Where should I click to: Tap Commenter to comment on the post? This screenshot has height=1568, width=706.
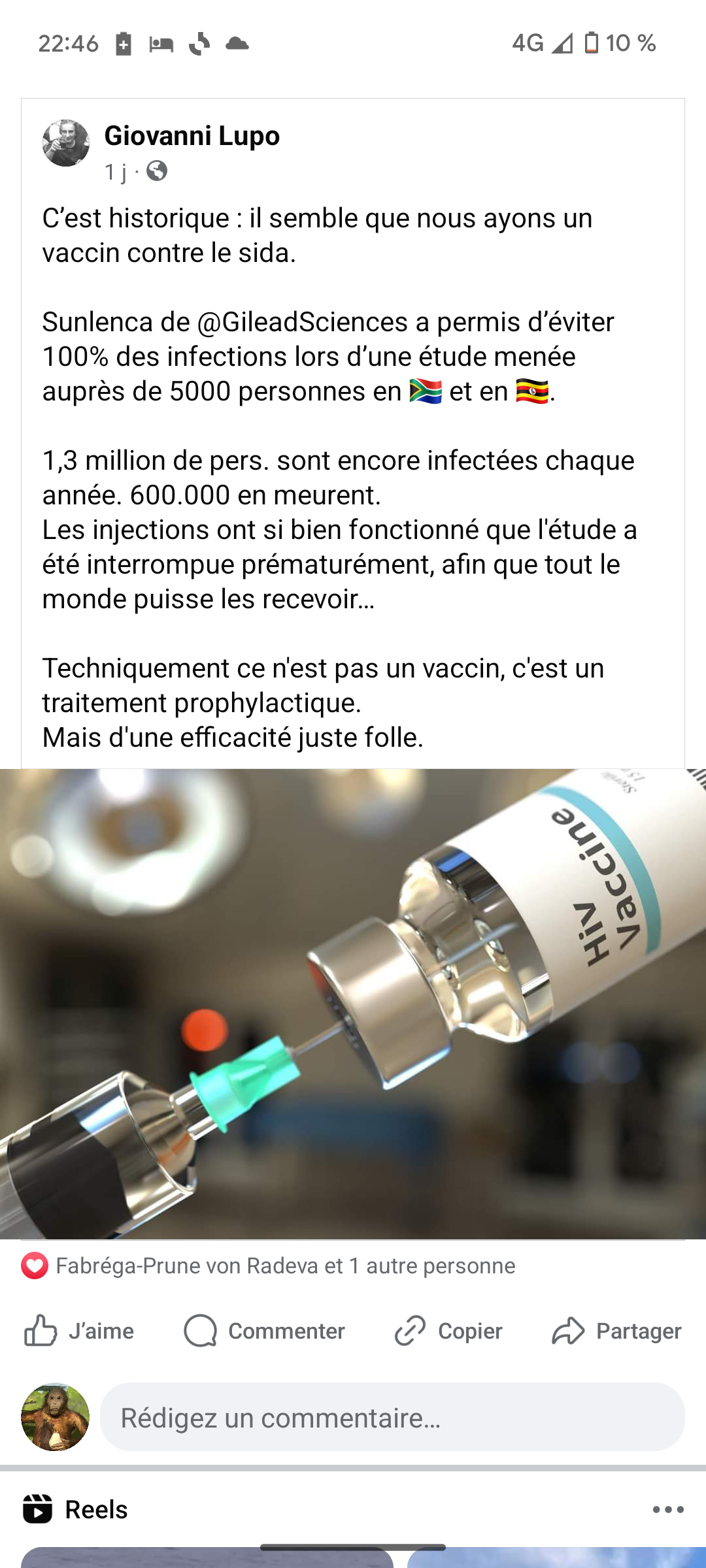pos(264,1331)
